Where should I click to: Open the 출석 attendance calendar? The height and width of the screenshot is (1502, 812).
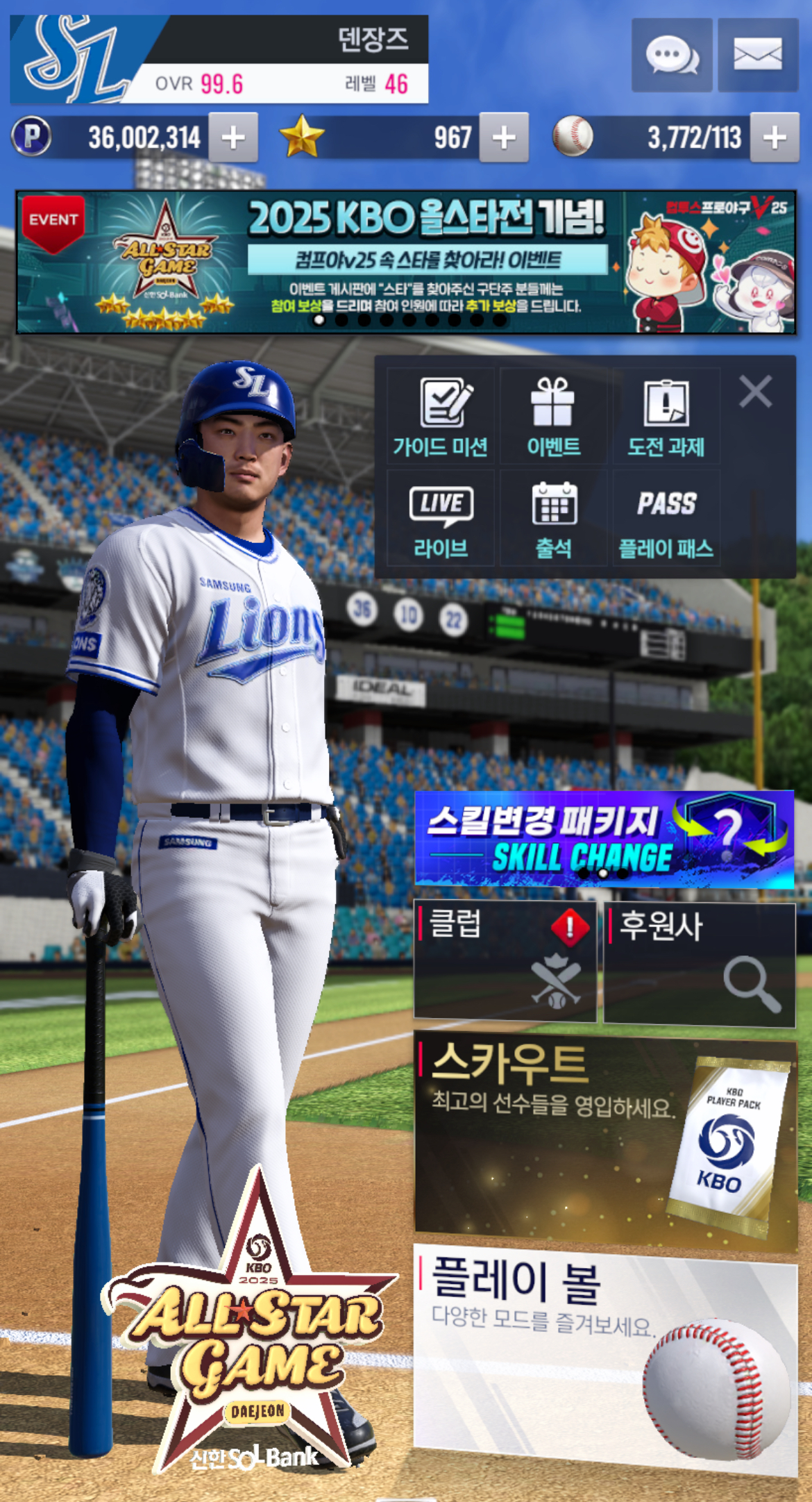[x=553, y=519]
